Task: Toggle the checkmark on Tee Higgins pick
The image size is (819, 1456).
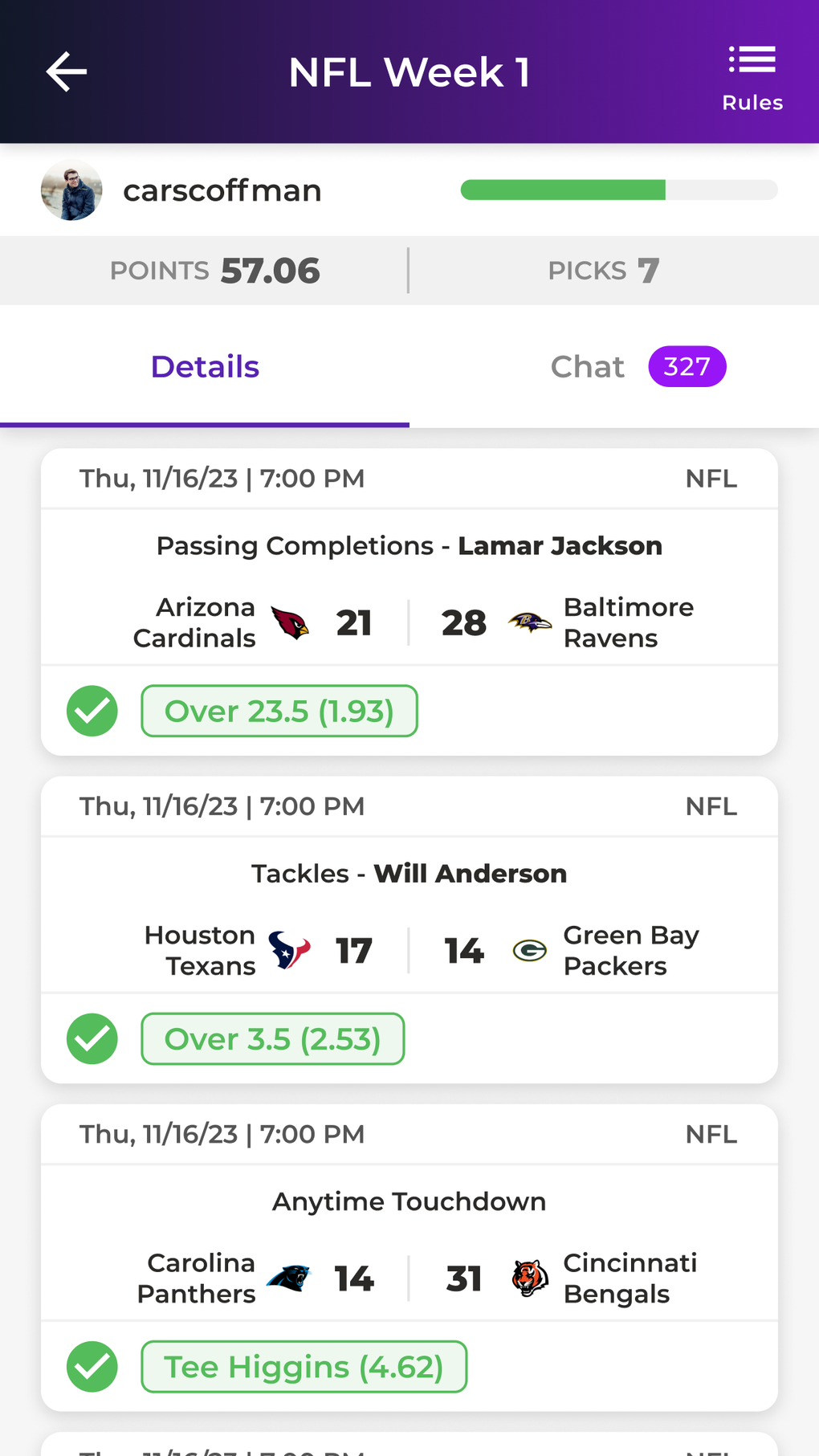Action: click(92, 1366)
